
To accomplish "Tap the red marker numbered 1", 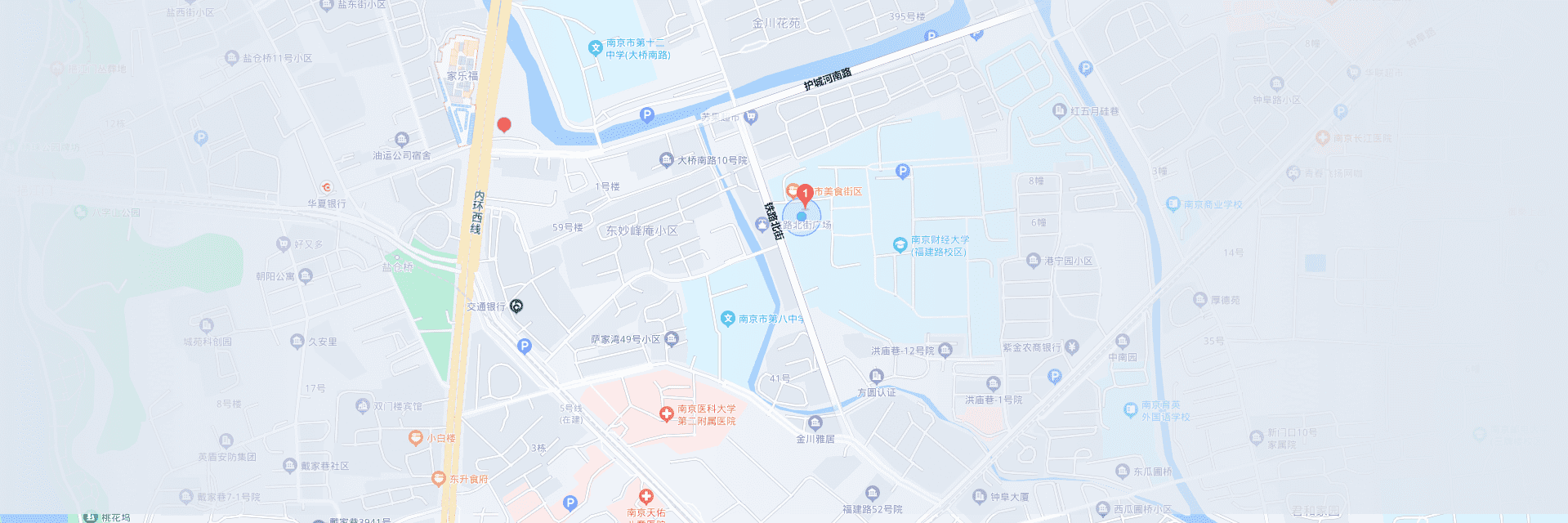I will (x=805, y=194).
